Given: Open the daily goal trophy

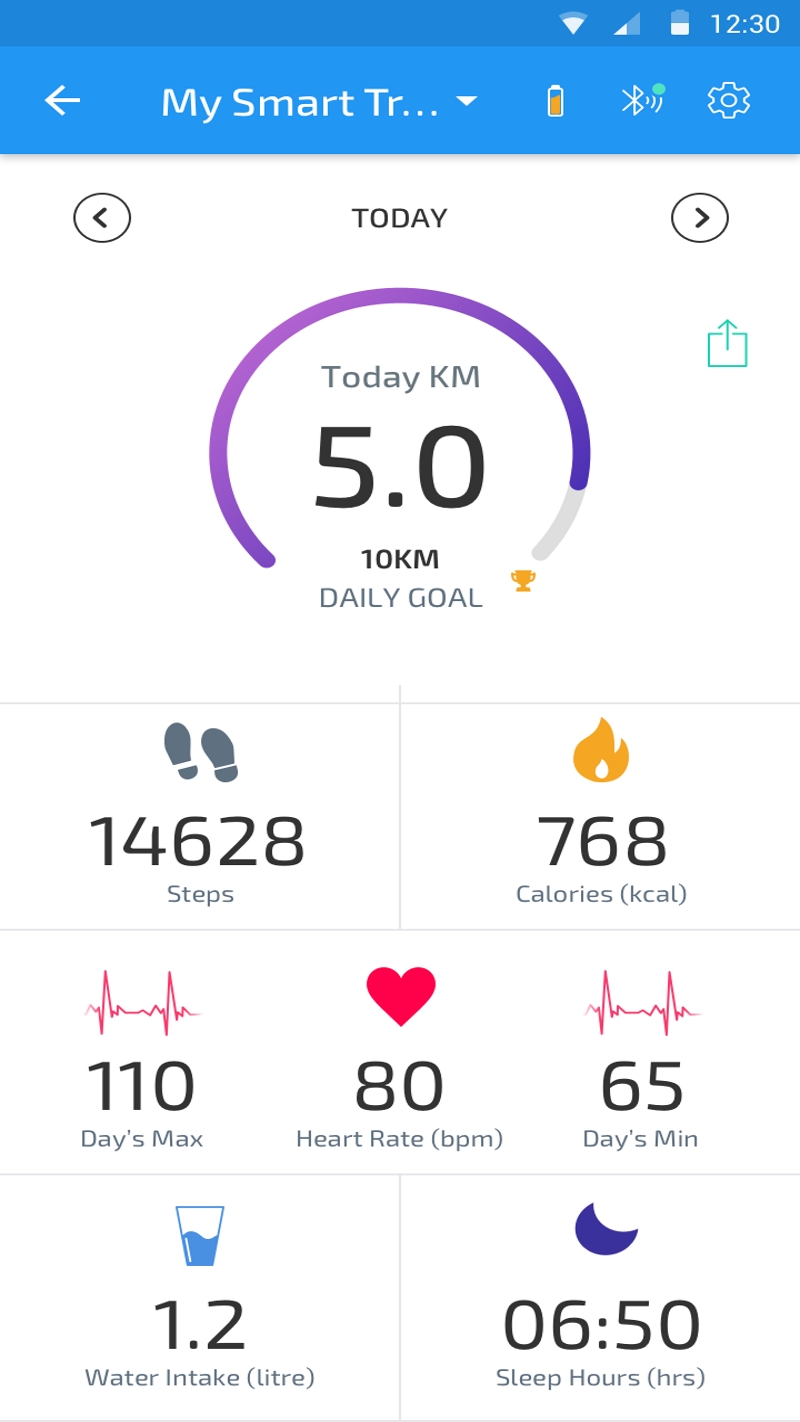Looking at the screenshot, I should click(x=523, y=580).
